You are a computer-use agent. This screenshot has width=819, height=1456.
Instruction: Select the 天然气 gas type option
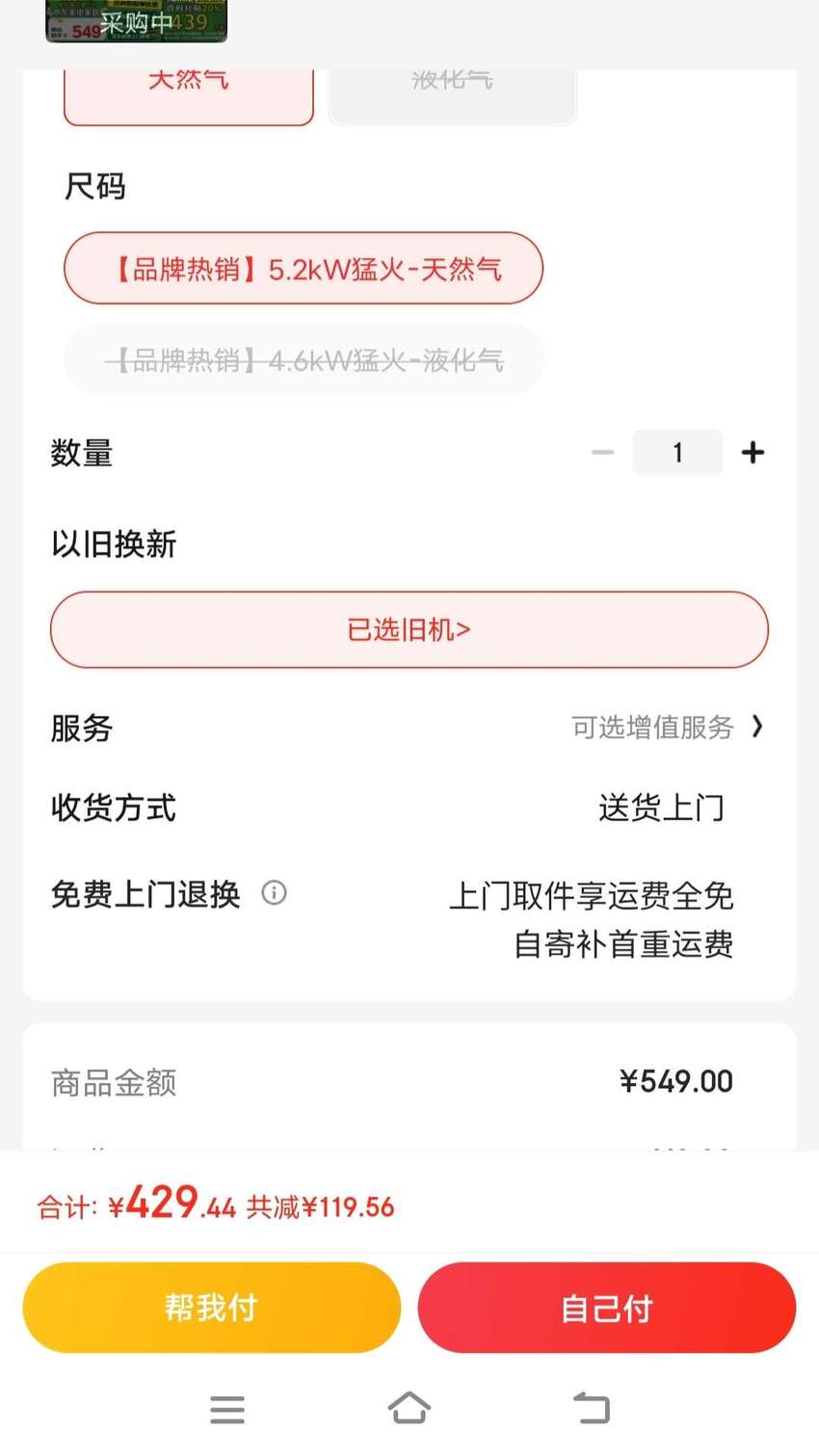pos(189,96)
